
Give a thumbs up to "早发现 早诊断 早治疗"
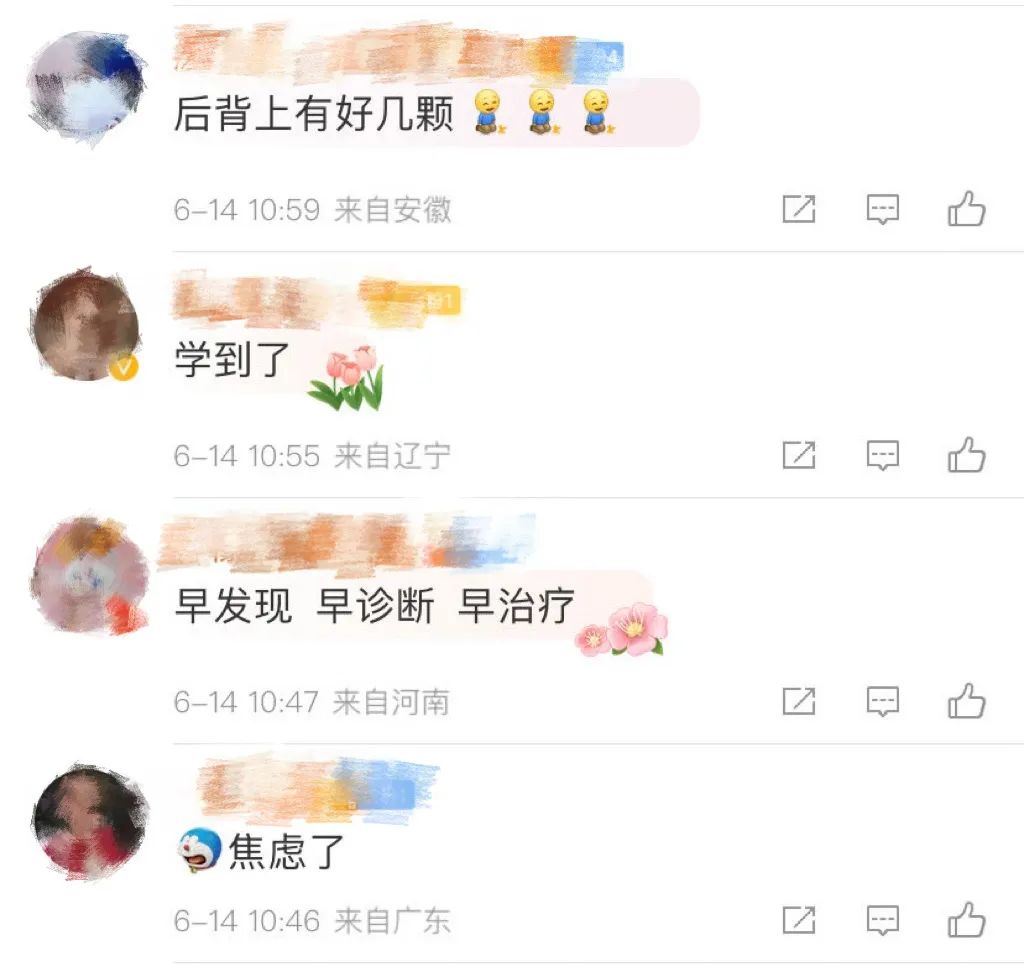[966, 701]
